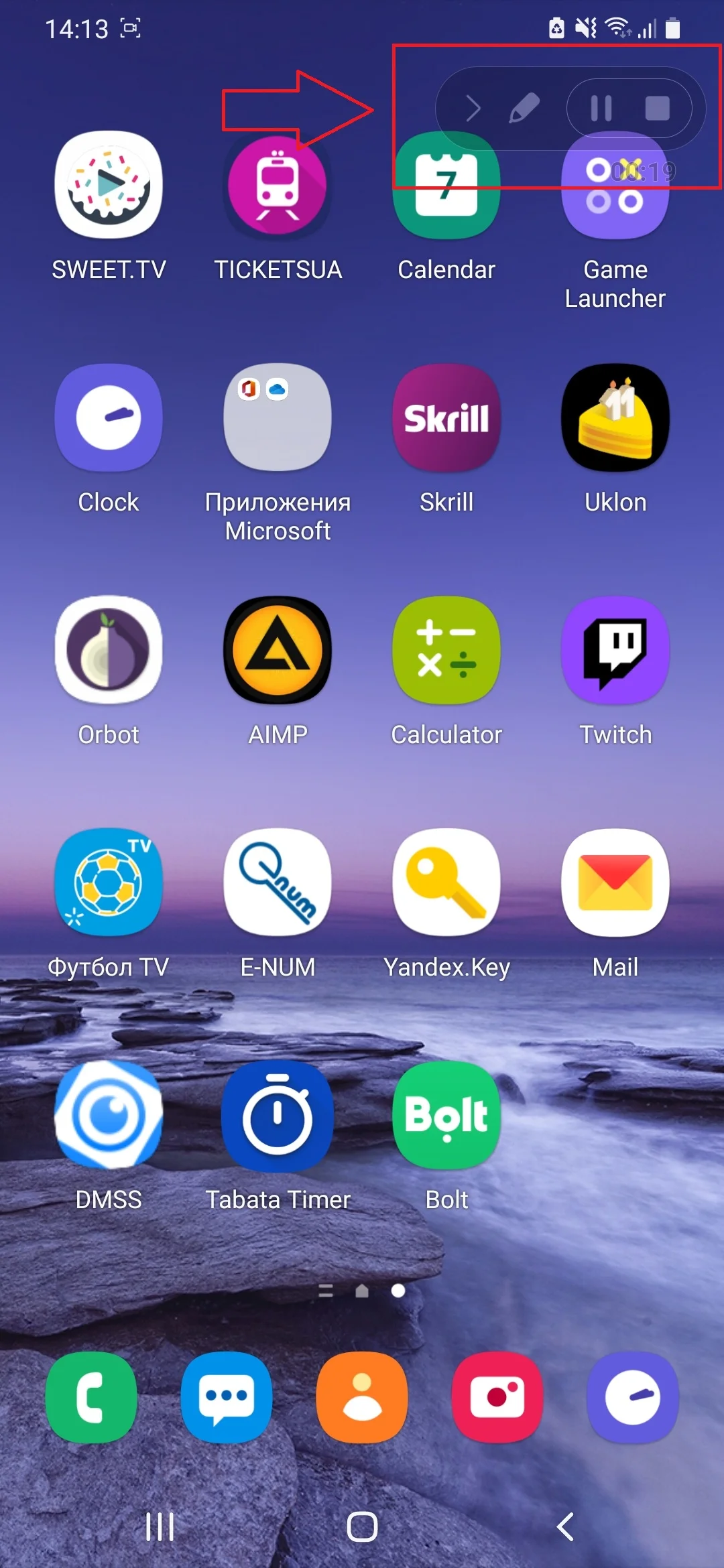Open Calculator app

pyautogui.click(x=446, y=650)
